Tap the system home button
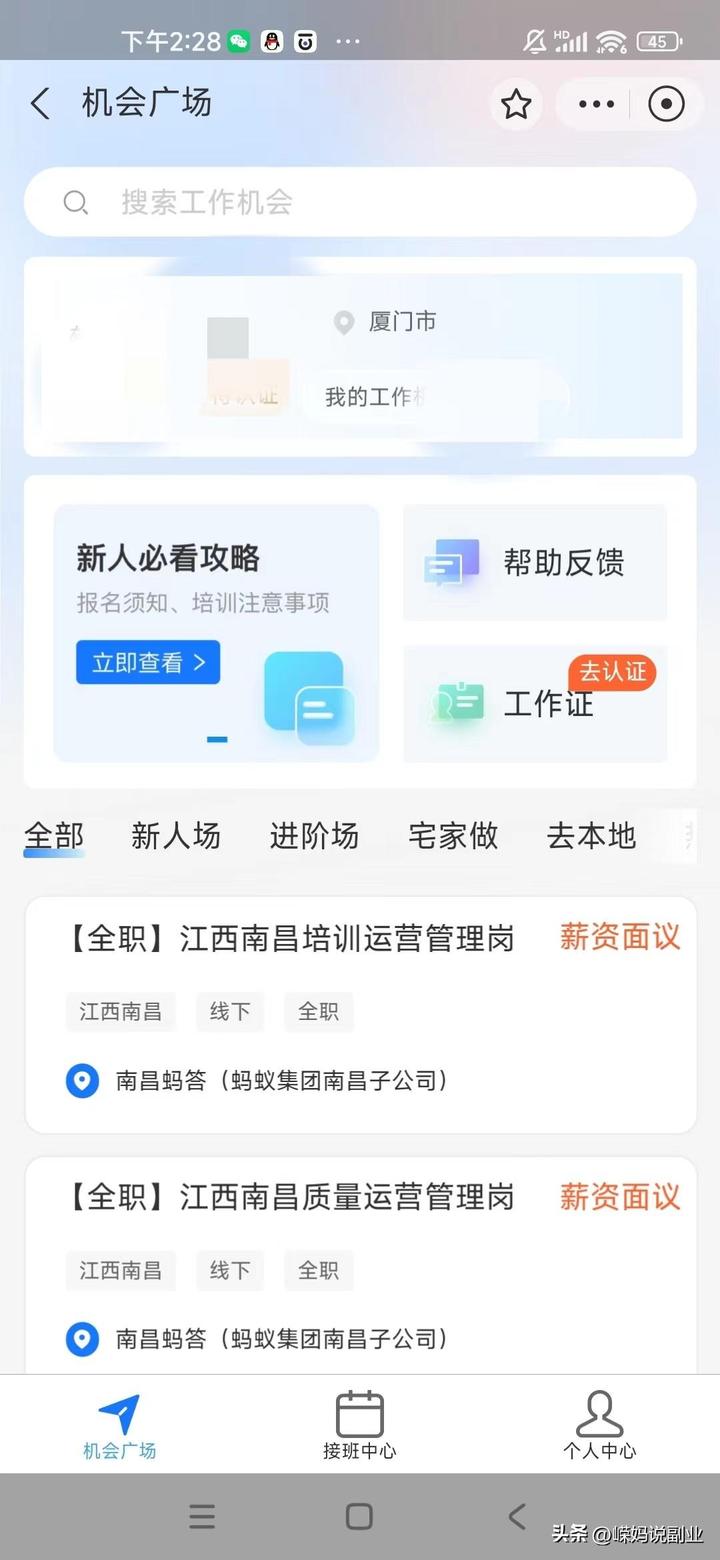 tap(359, 1517)
